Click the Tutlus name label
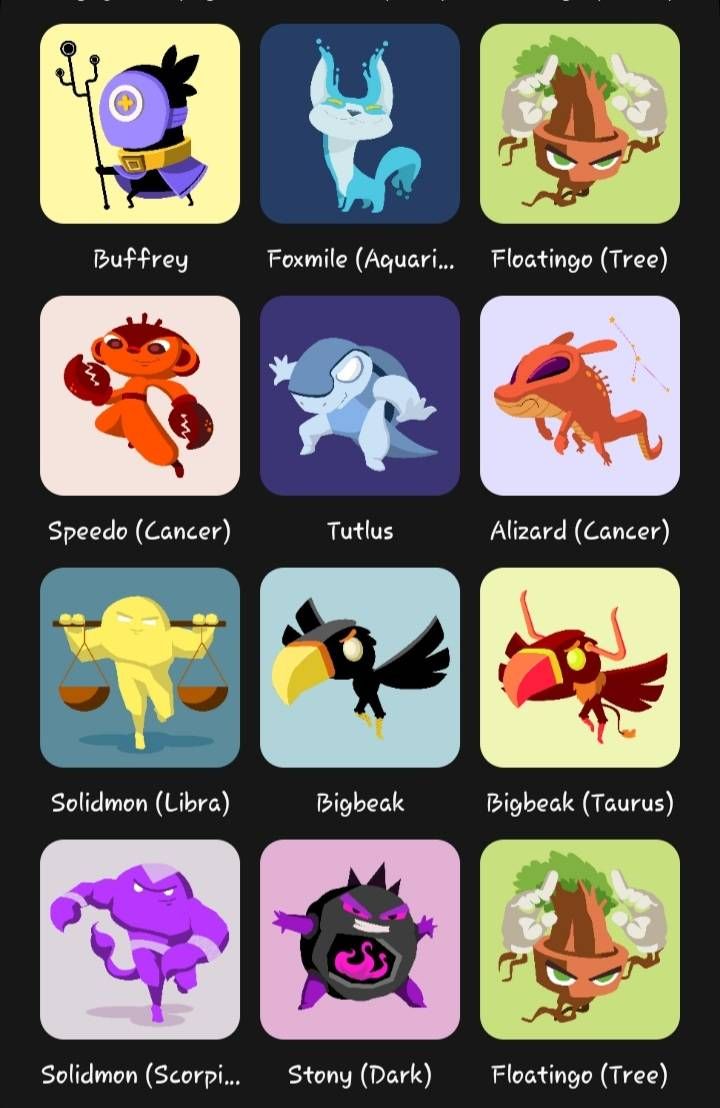Screen dimensions: 720x1108 pyautogui.click(x=360, y=531)
